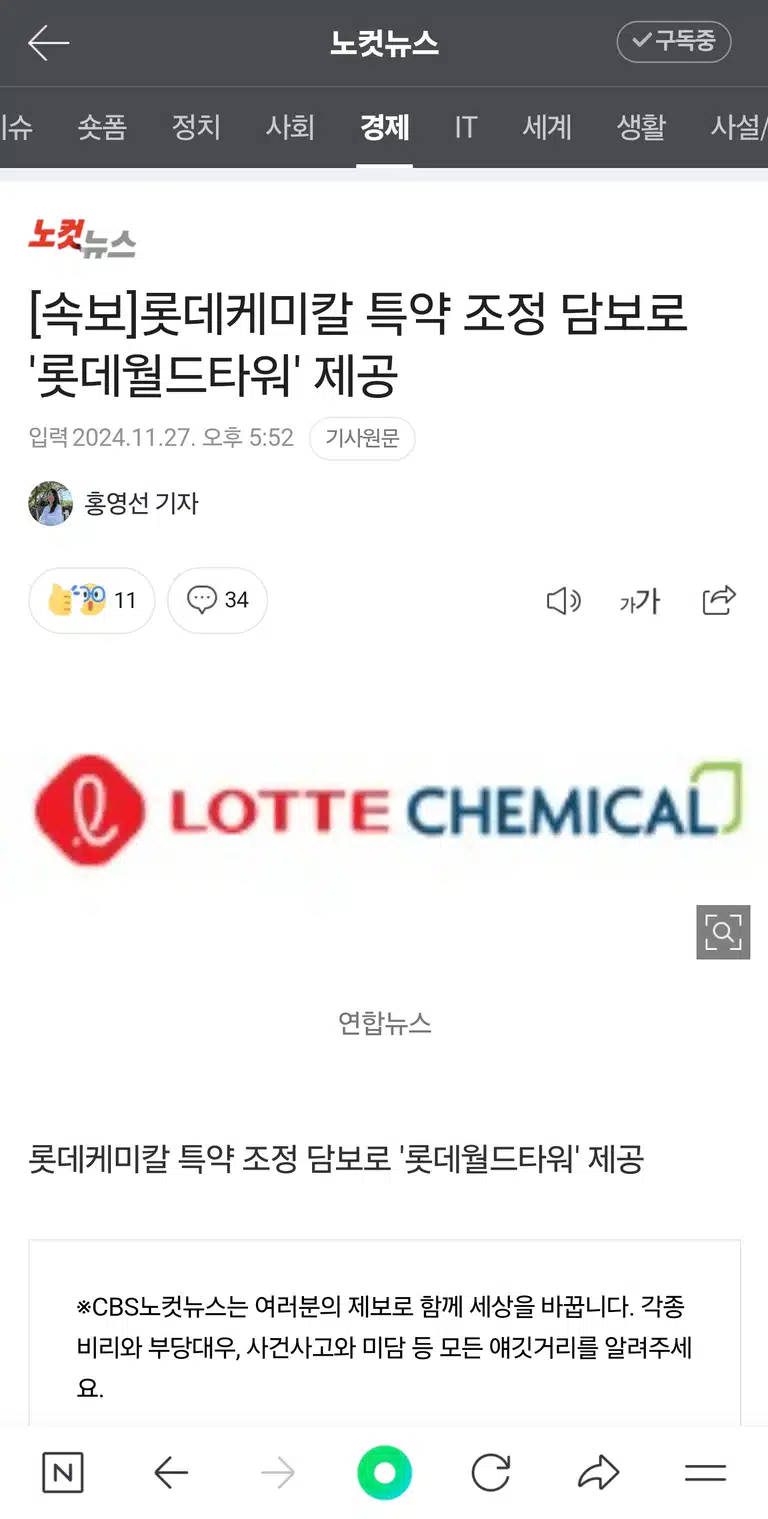Change font size with 가가 icon
This screenshot has width=768, height=1519.
coord(640,601)
